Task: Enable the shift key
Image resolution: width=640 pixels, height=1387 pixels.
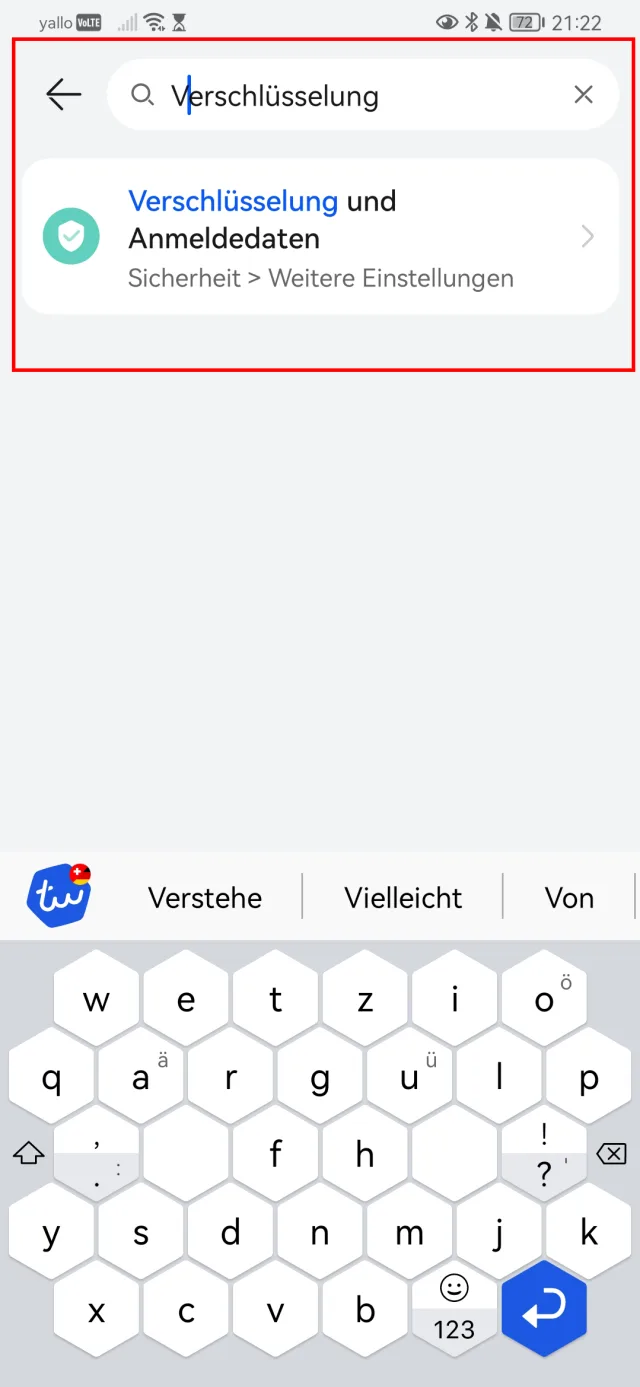Action: [29, 1153]
